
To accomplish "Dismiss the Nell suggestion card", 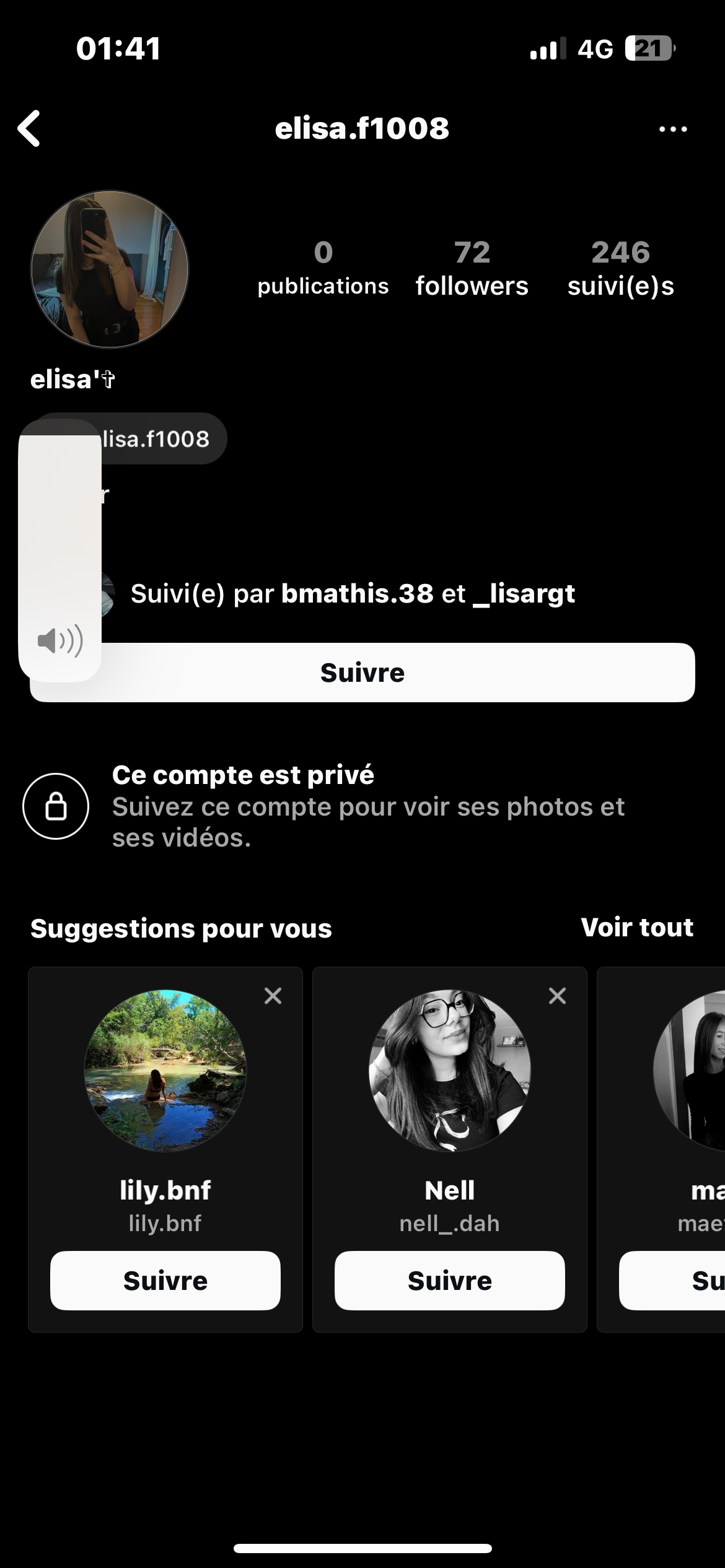I will point(558,996).
